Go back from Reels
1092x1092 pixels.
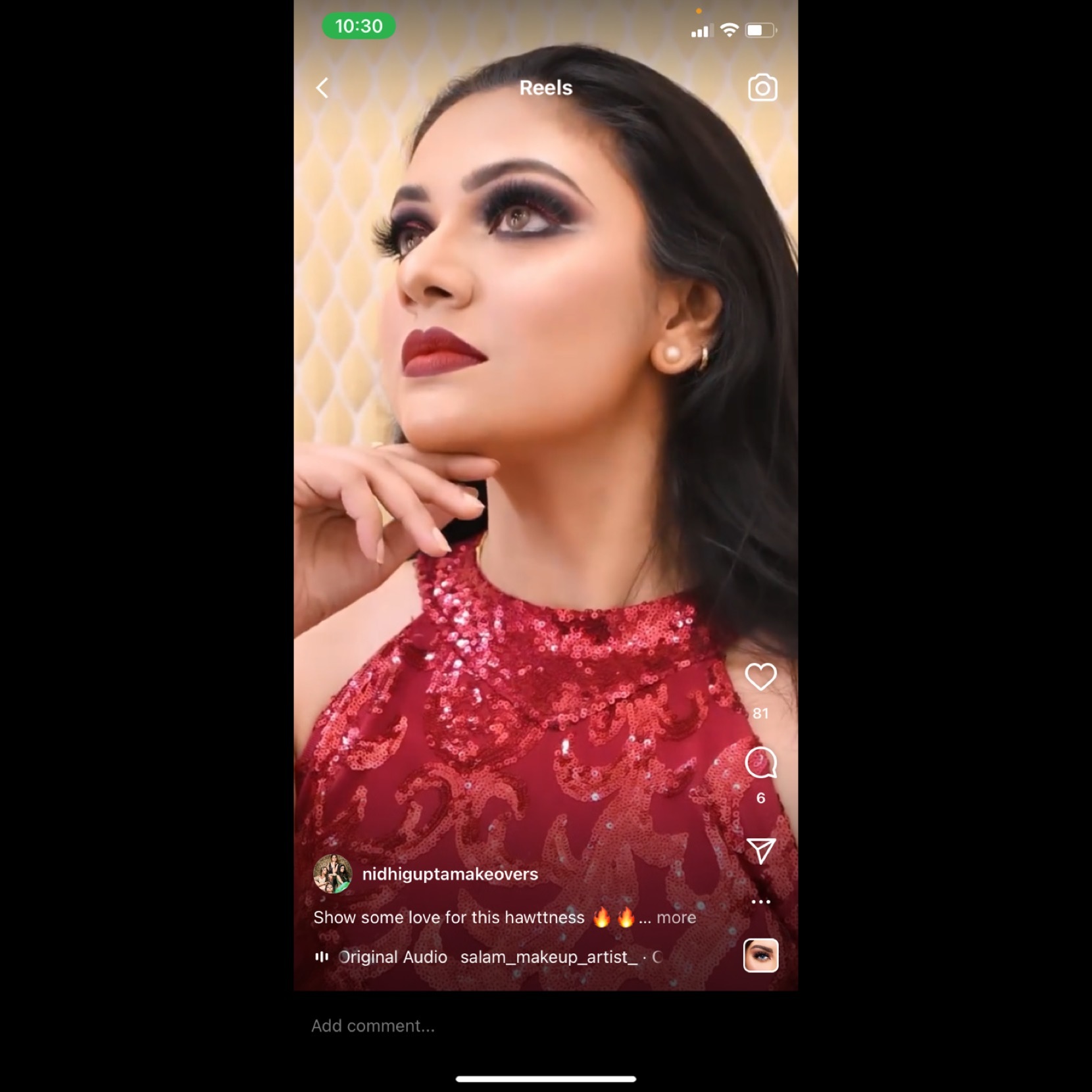coord(322,88)
